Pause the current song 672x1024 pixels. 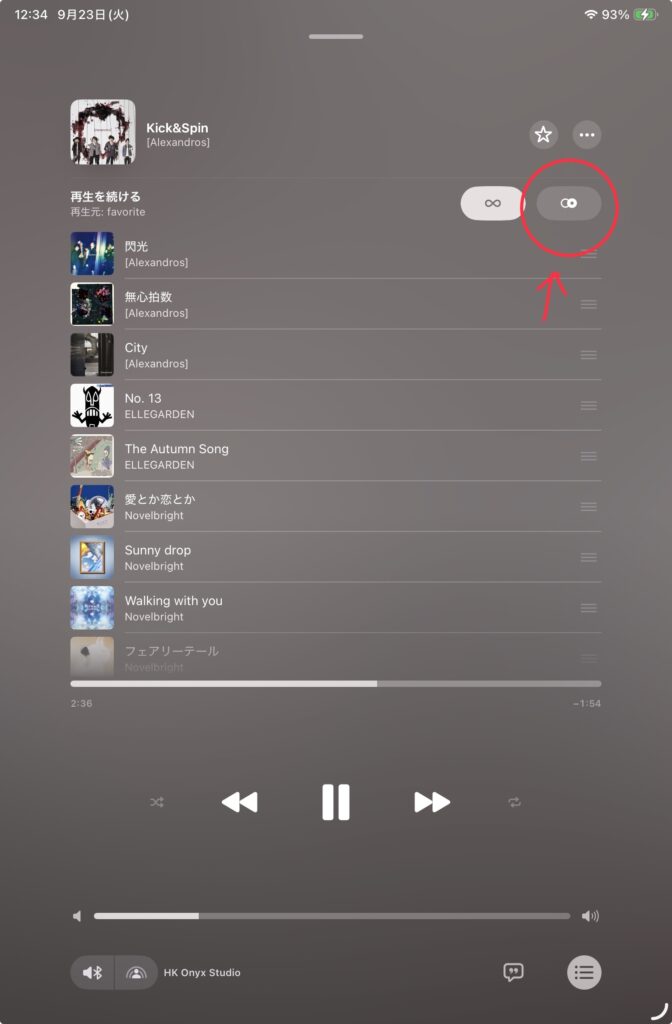point(336,802)
